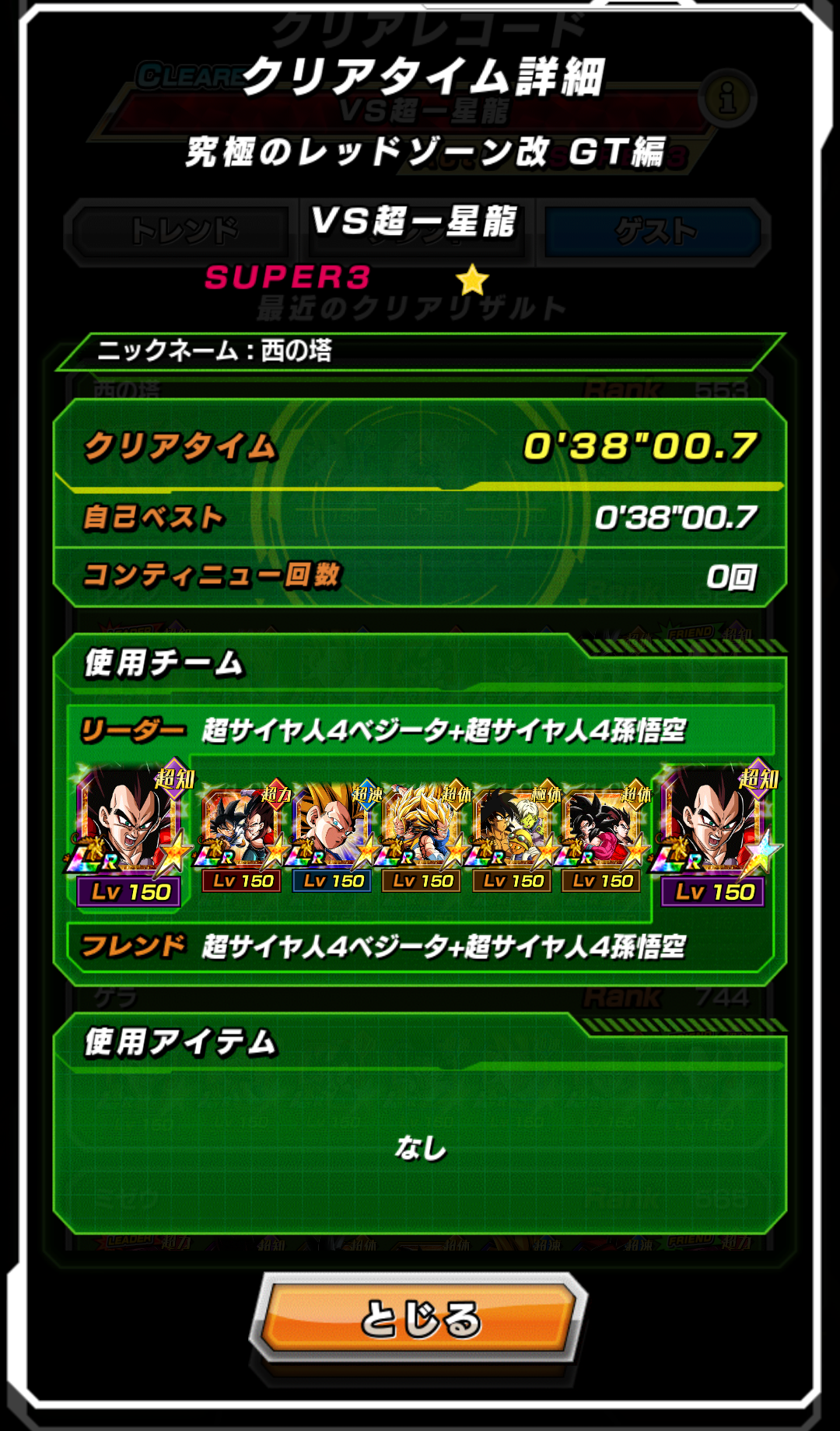Close the clear time details dialog
This screenshot has height=1431, width=840.
[x=419, y=1318]
